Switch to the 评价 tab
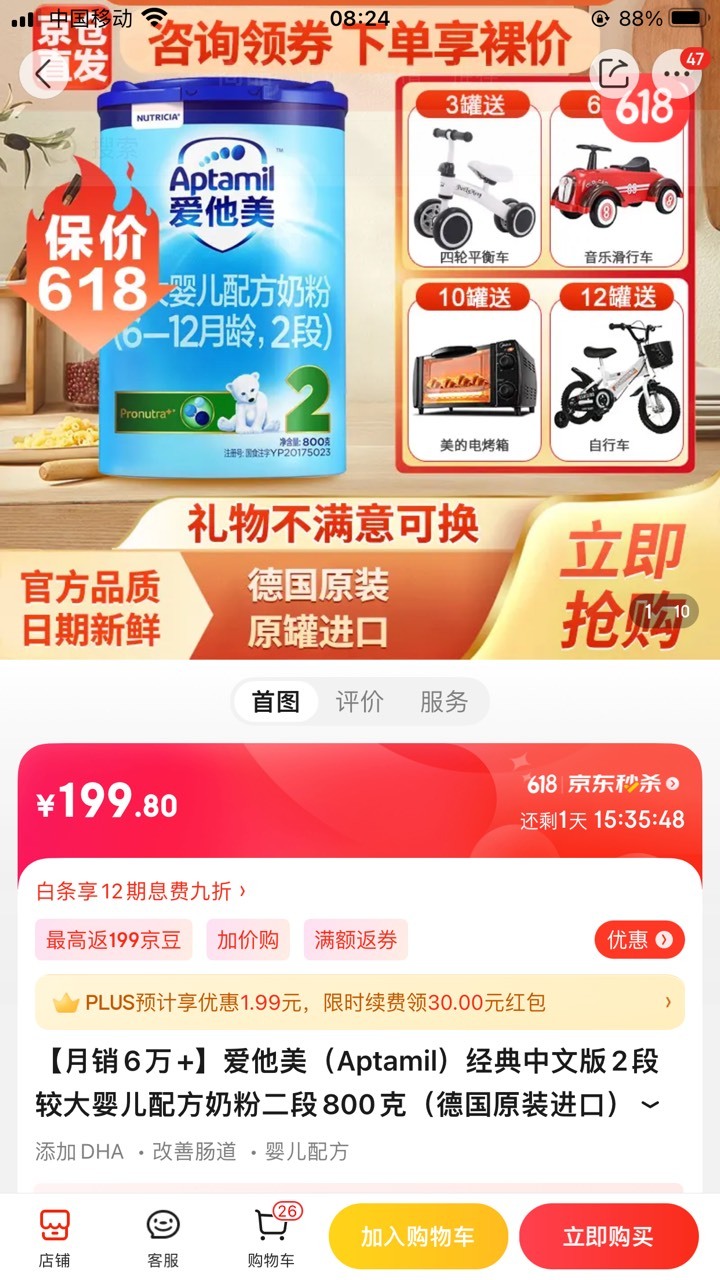720x1280 pixels. pos(359,702)
